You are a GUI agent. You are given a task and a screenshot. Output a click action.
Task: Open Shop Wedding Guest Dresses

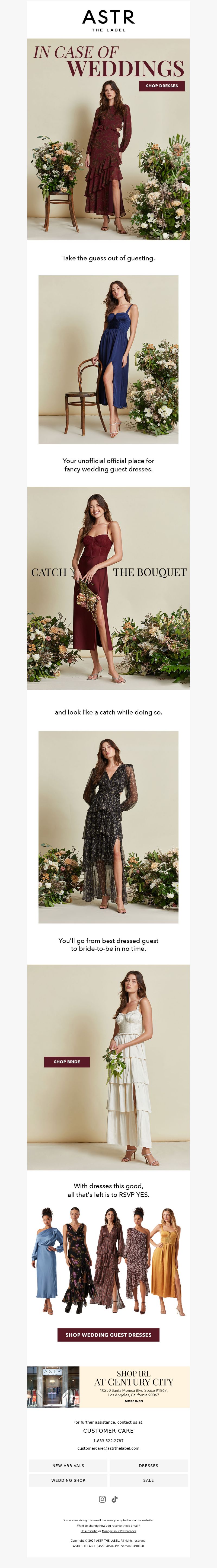(x=108, y=1335)
